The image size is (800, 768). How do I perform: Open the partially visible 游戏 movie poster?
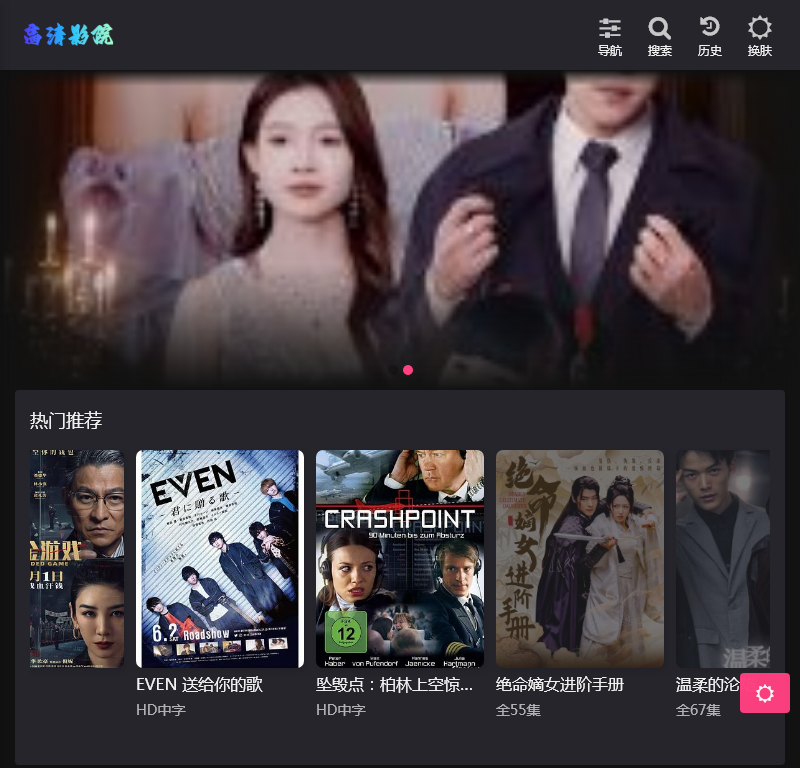(78, 559)
